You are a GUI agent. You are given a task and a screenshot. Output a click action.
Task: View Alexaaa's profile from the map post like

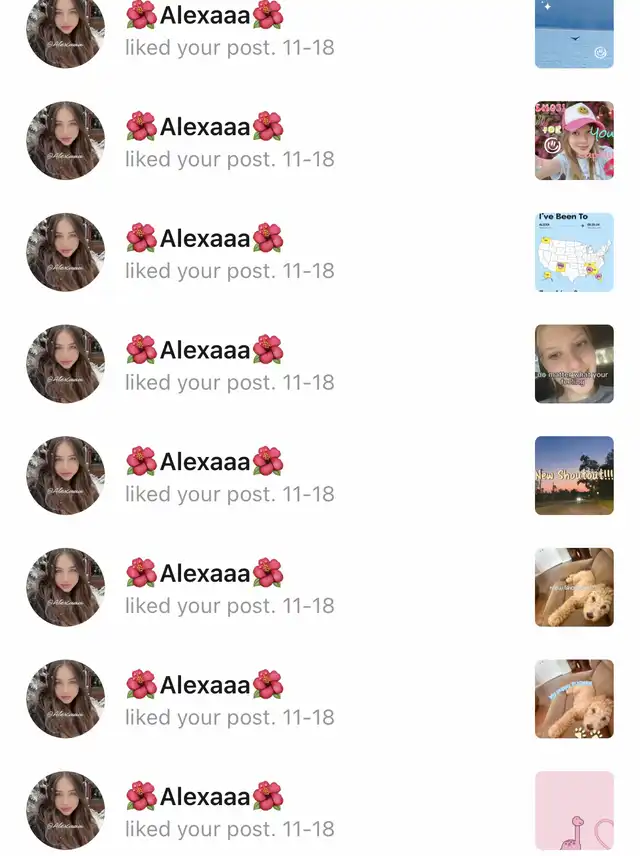65,252
